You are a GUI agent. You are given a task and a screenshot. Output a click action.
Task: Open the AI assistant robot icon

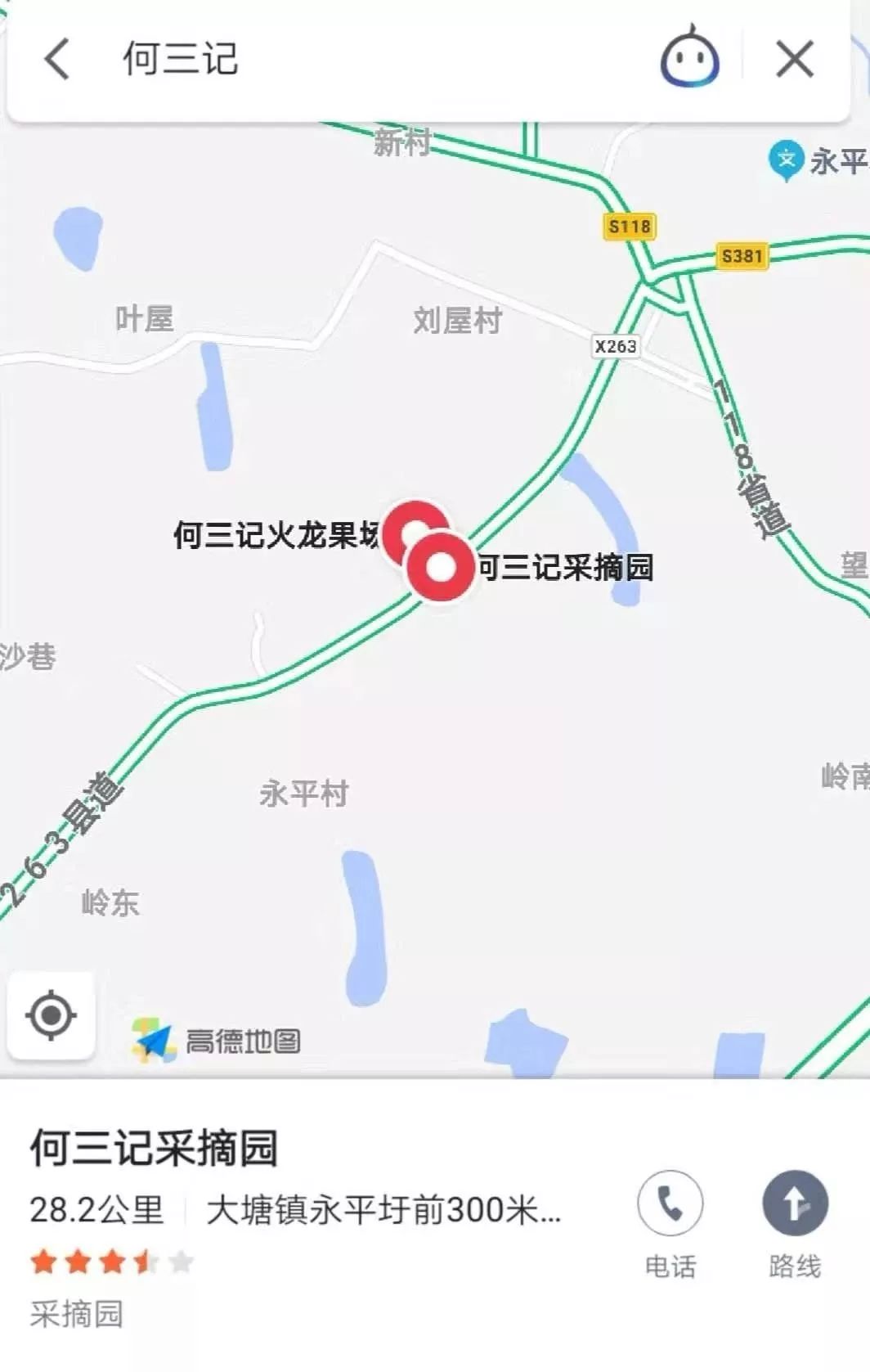click(x=691, y=60)
